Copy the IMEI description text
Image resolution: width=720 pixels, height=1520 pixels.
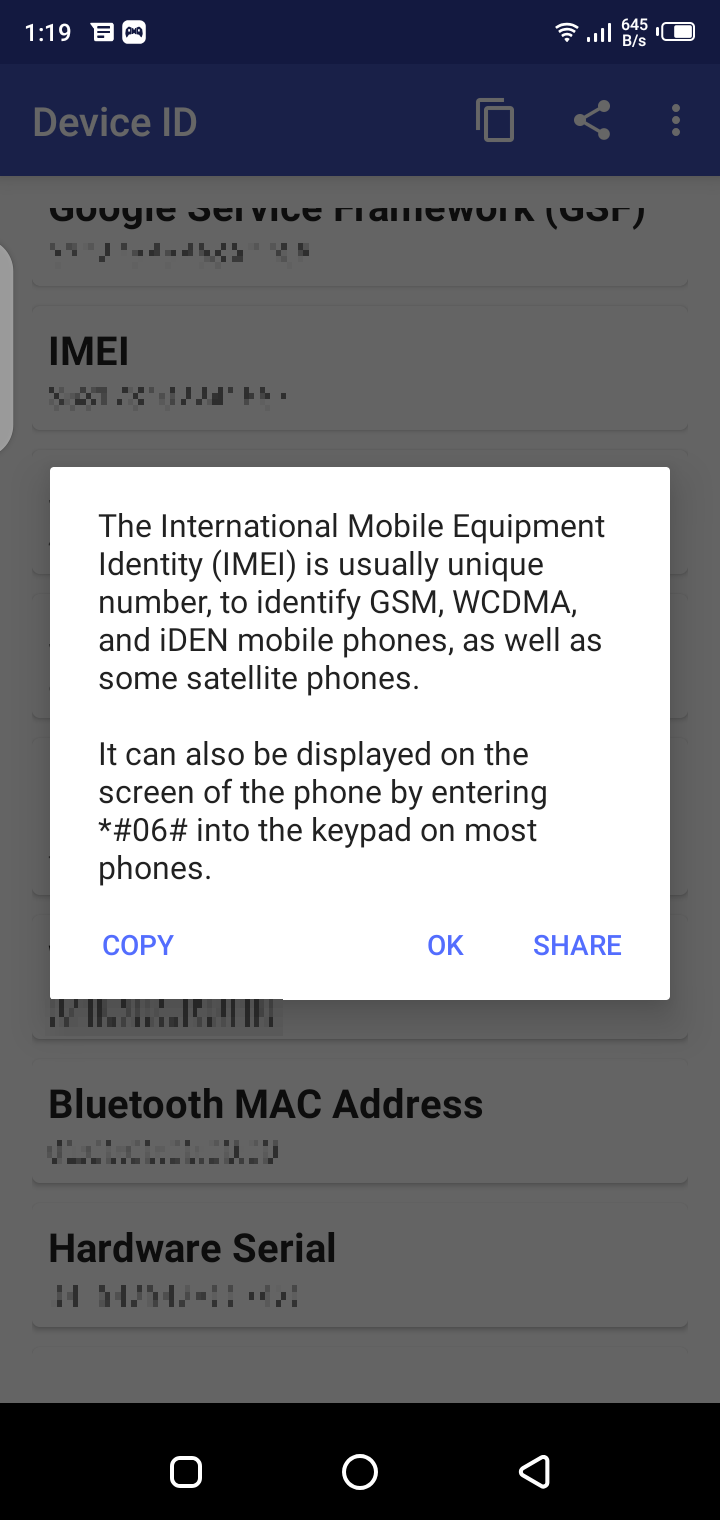138,945
